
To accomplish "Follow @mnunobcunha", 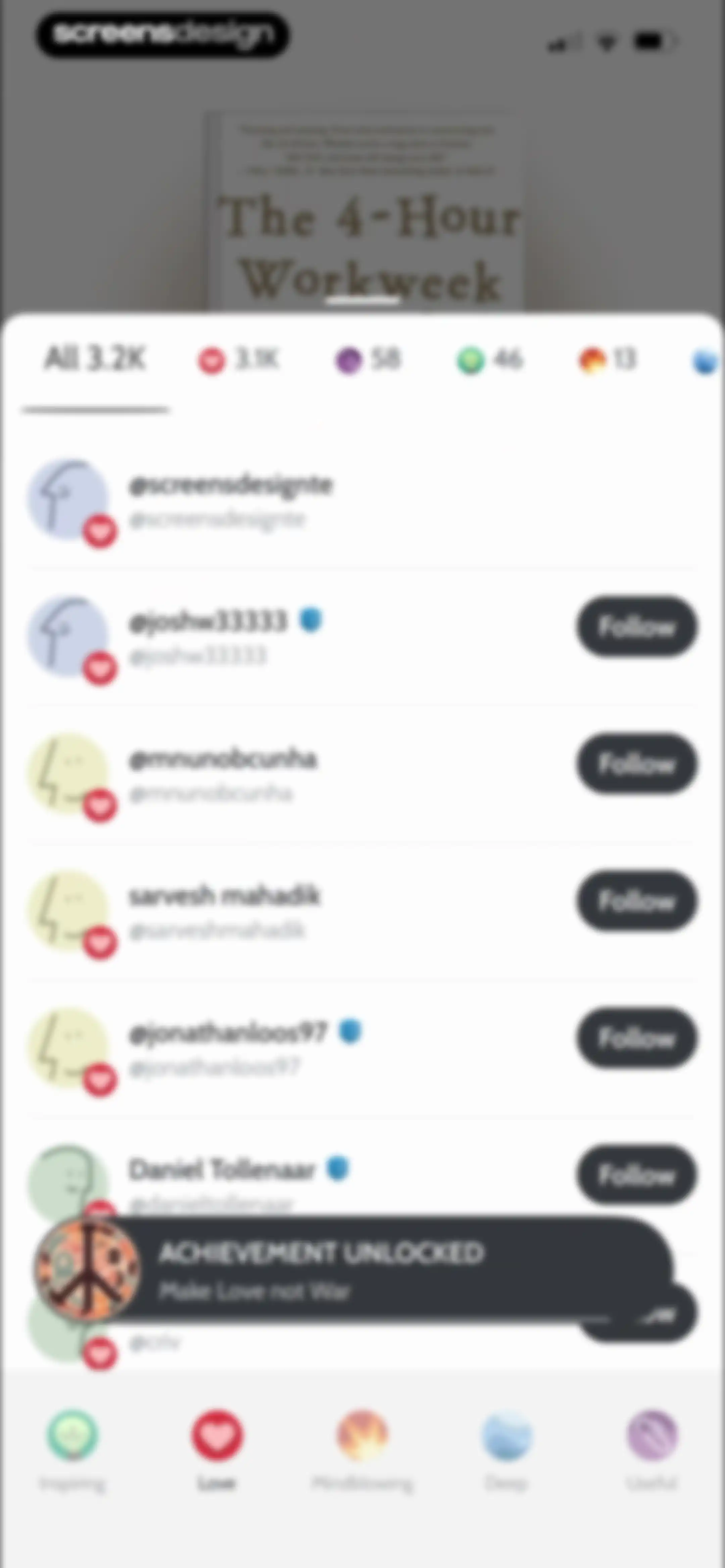I will click(x=637, y=763).
